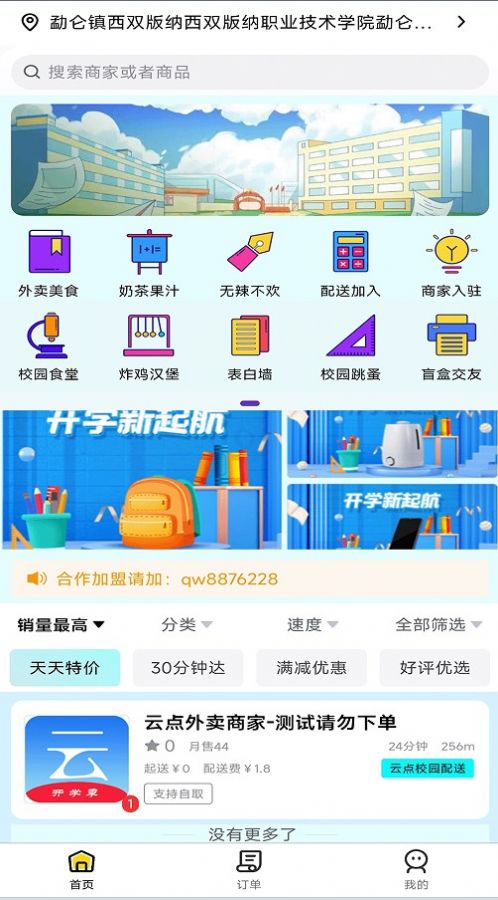Open the 全部筛选 filter options

click(x=439, y=624)
